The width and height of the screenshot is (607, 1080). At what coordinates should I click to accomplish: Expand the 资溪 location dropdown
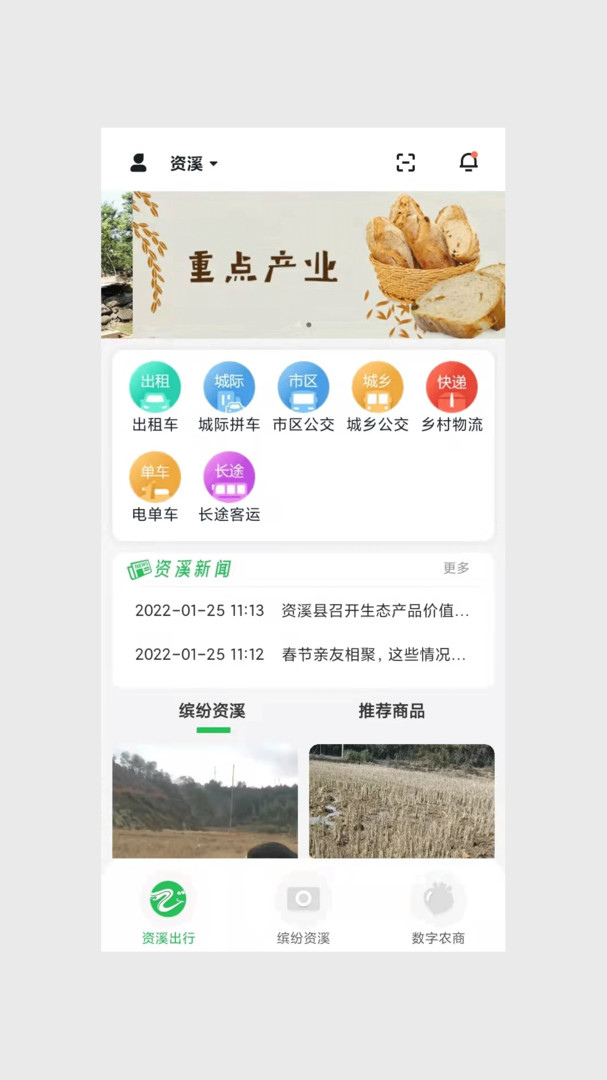coord(194,164)
